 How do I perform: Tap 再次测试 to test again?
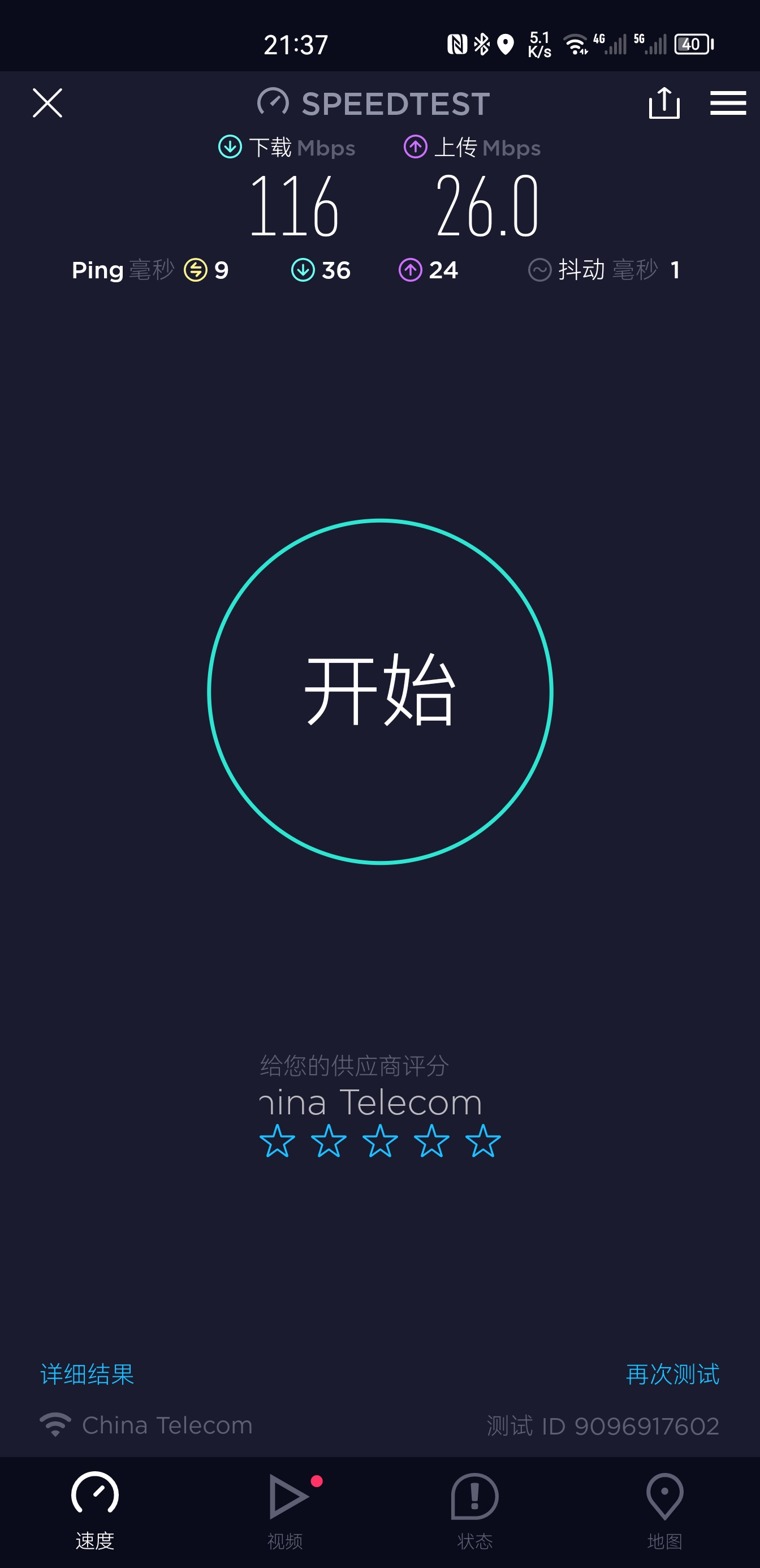click(x=672, y=1374)
